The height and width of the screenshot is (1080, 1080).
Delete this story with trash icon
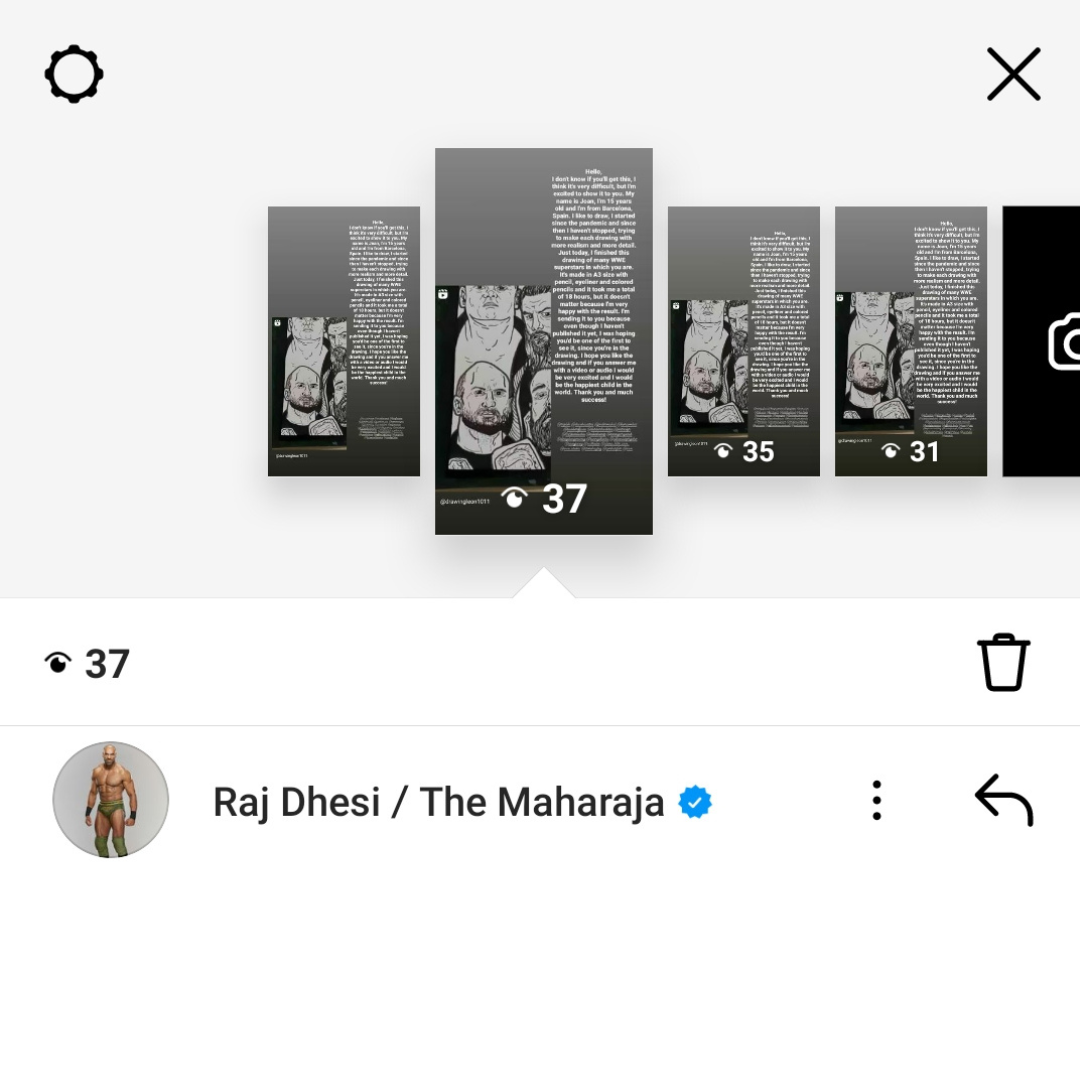point(1004,662)
